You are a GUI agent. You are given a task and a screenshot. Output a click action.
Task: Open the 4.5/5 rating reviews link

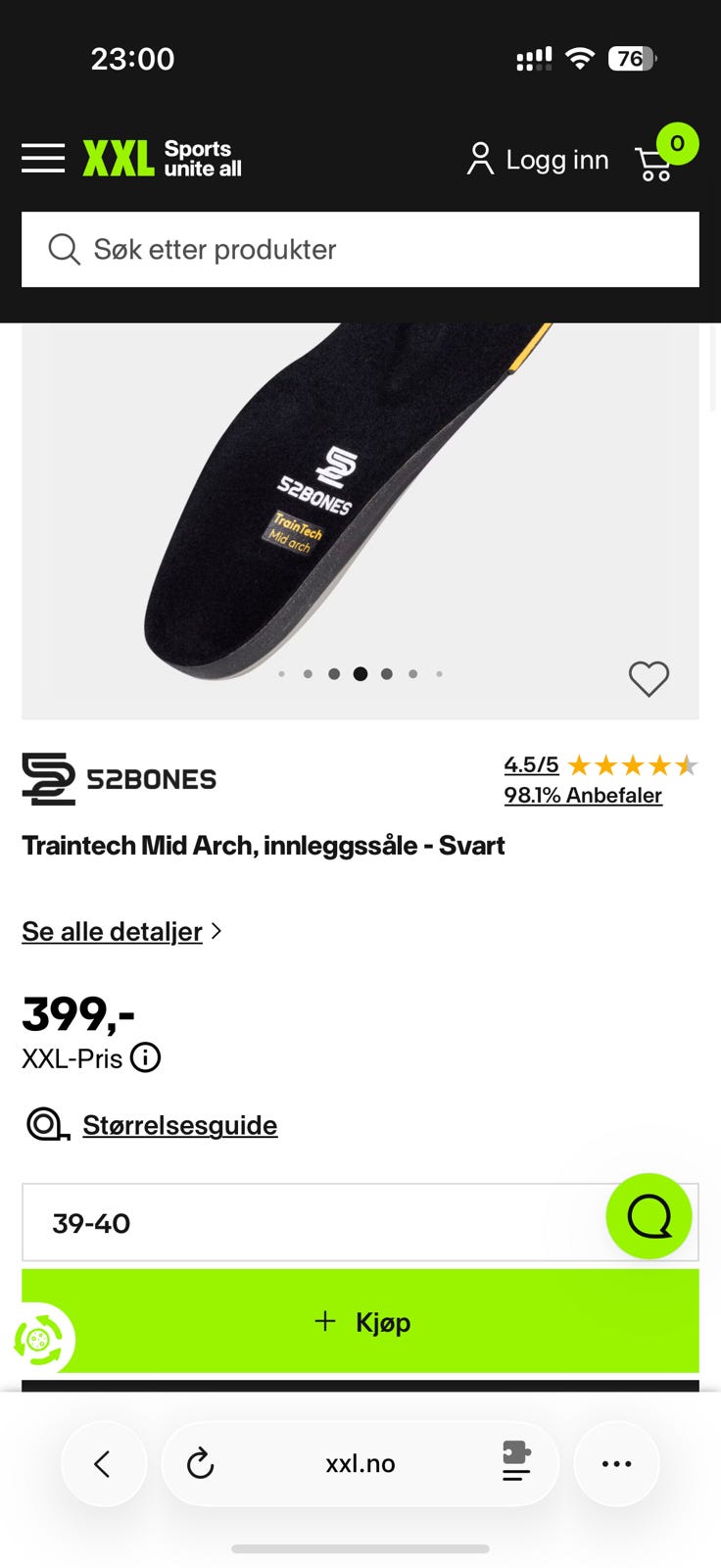531,764
